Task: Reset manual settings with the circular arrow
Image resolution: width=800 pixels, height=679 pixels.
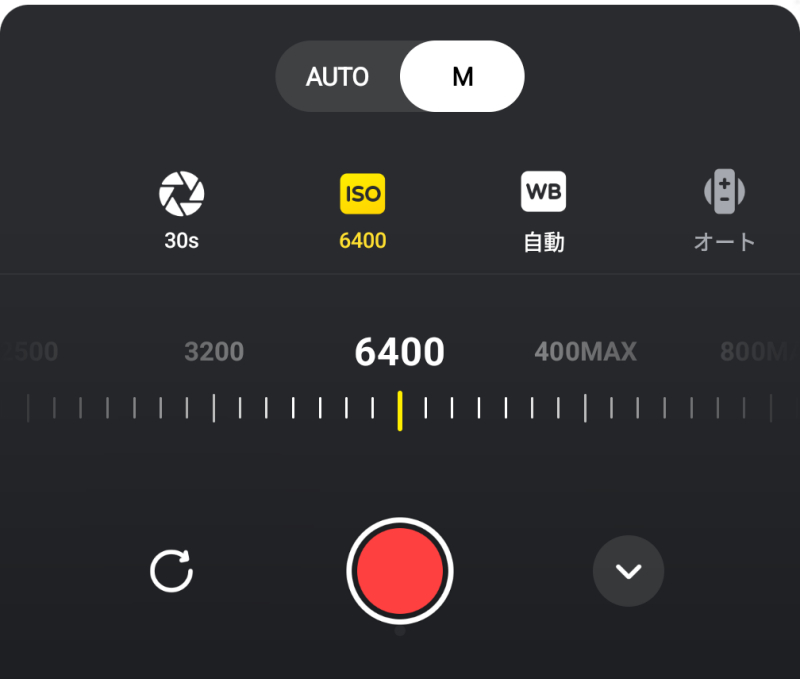Action: (171, 571)
